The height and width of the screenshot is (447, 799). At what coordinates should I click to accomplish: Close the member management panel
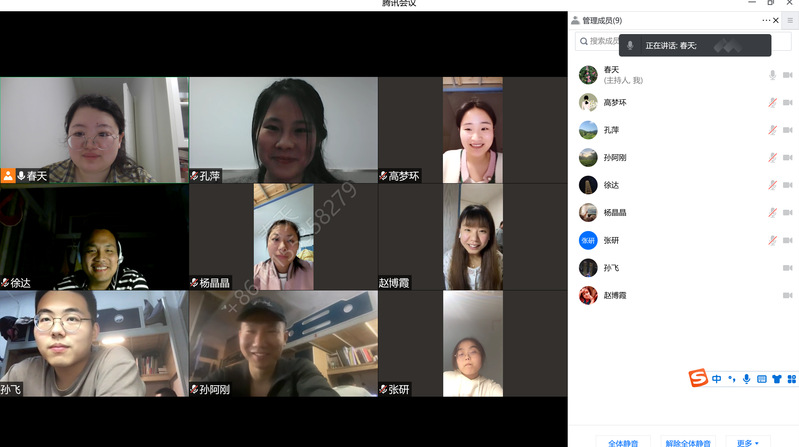pyautogui.click(x=777, y=20)
